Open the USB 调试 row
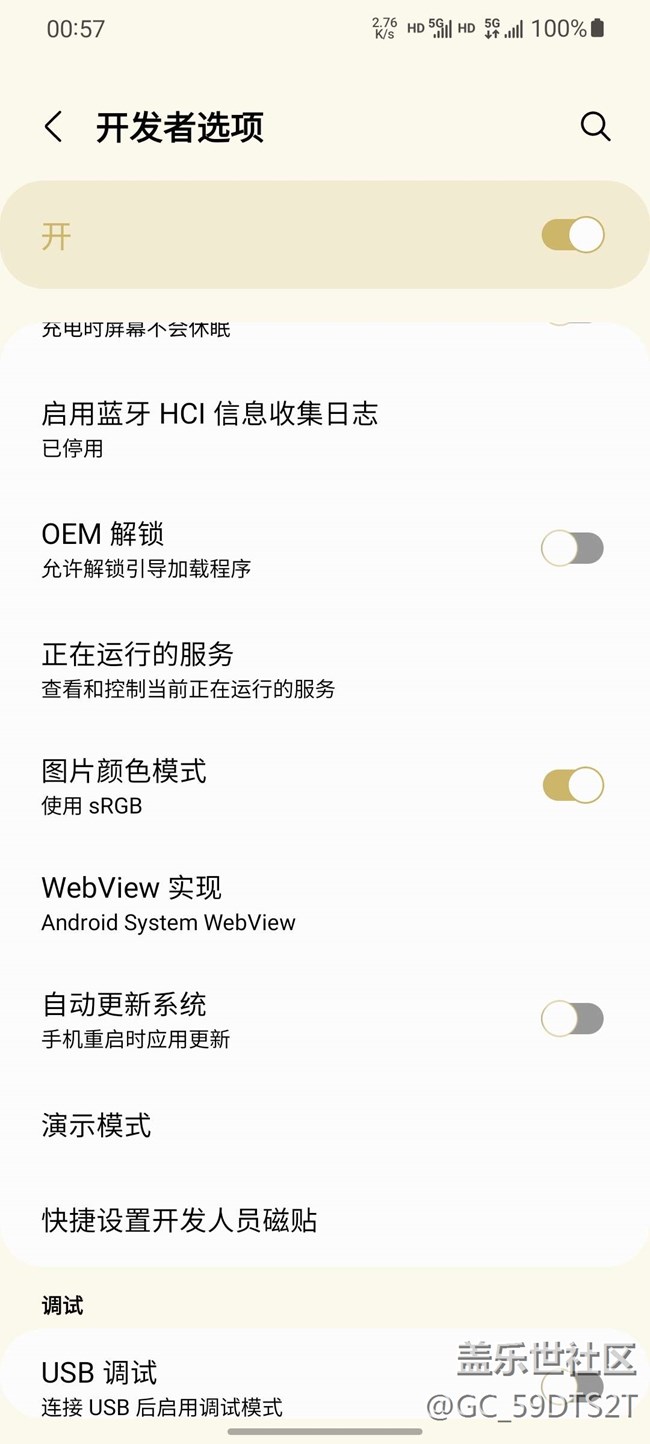Screen dimensions: 650x1444 click(325, 1388)
